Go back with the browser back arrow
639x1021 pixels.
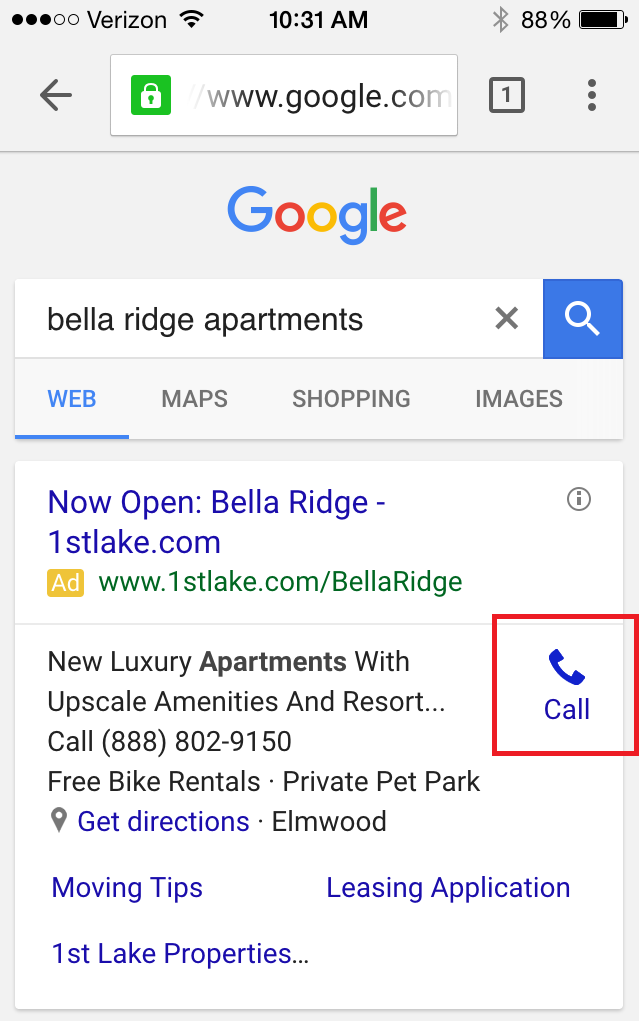point(56,96)
